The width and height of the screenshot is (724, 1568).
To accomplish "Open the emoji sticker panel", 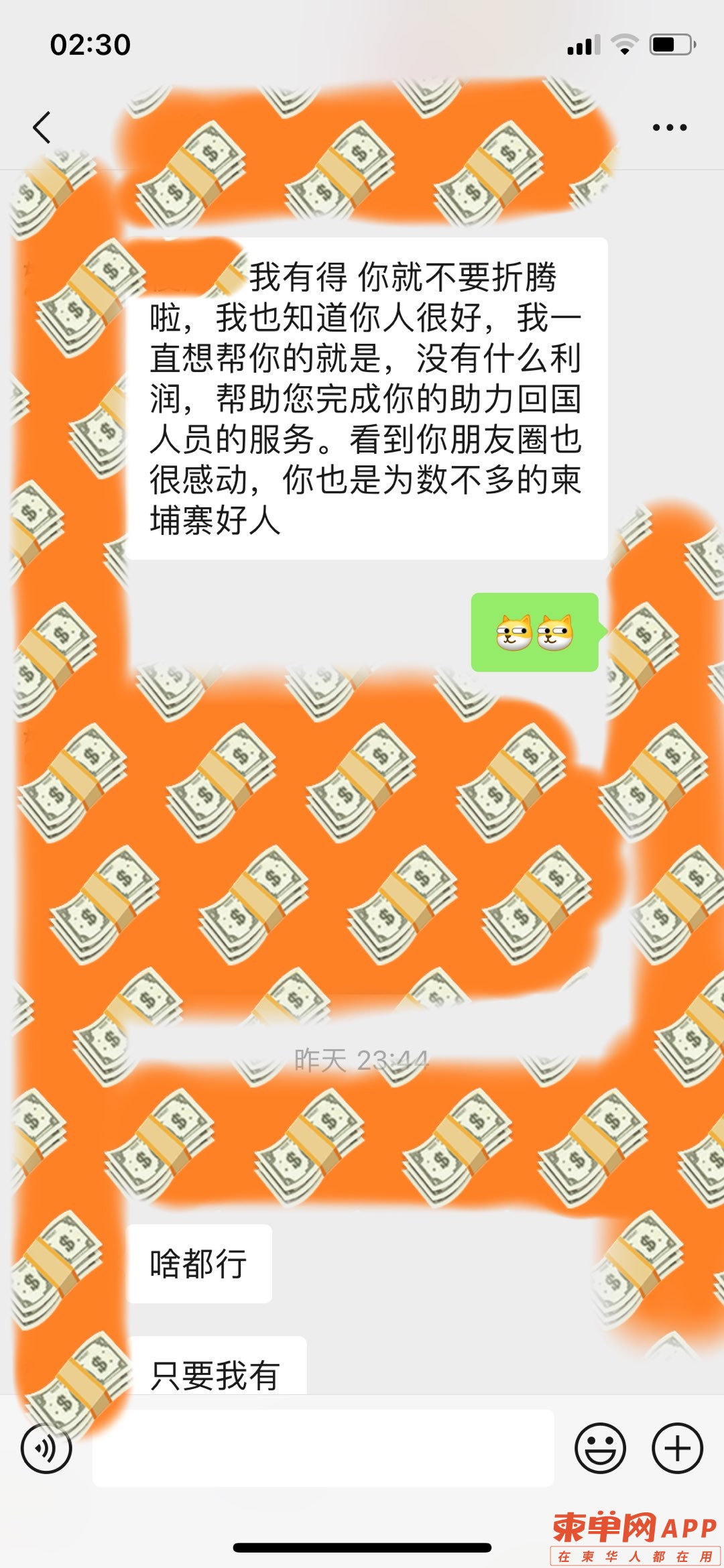I will click(600, 1448).
